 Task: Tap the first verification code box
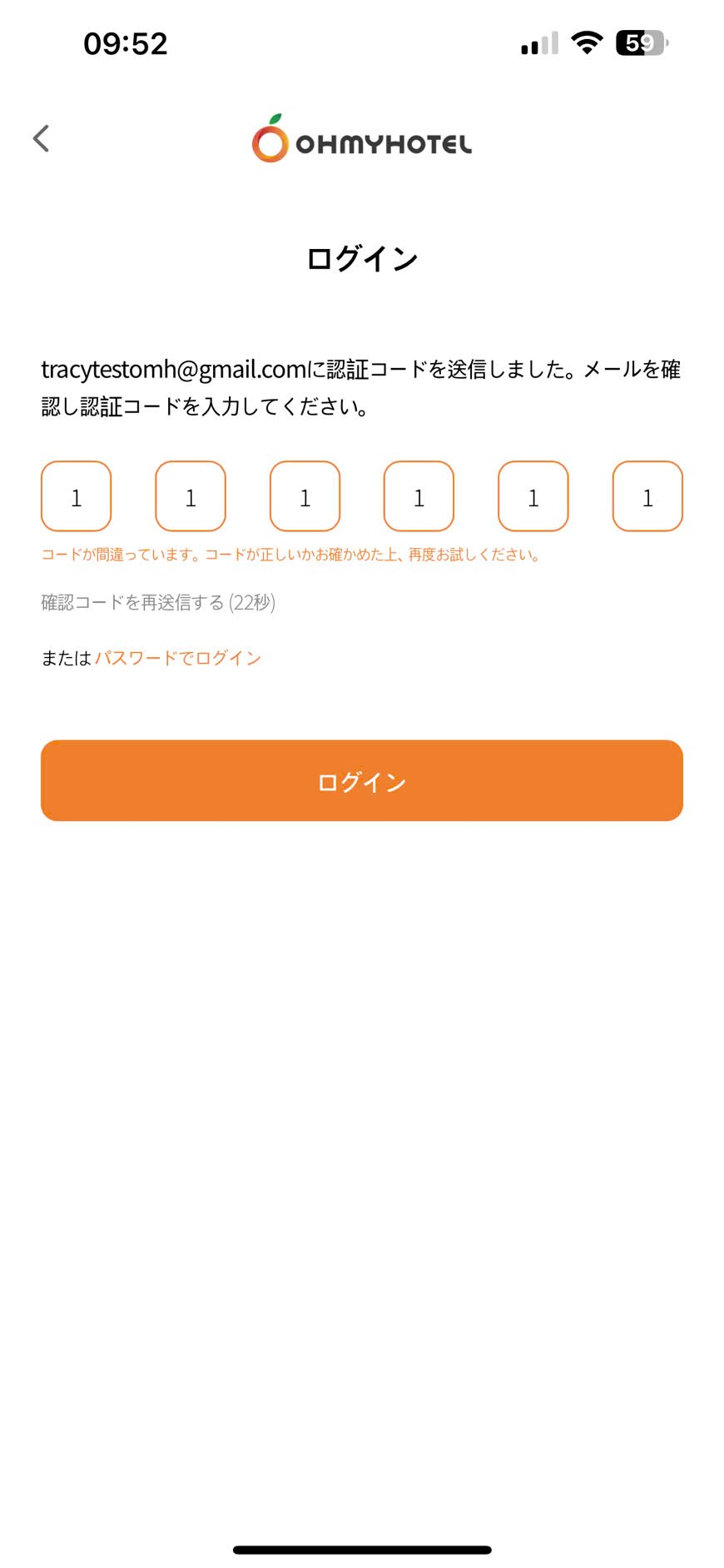(x=77, y=496)
